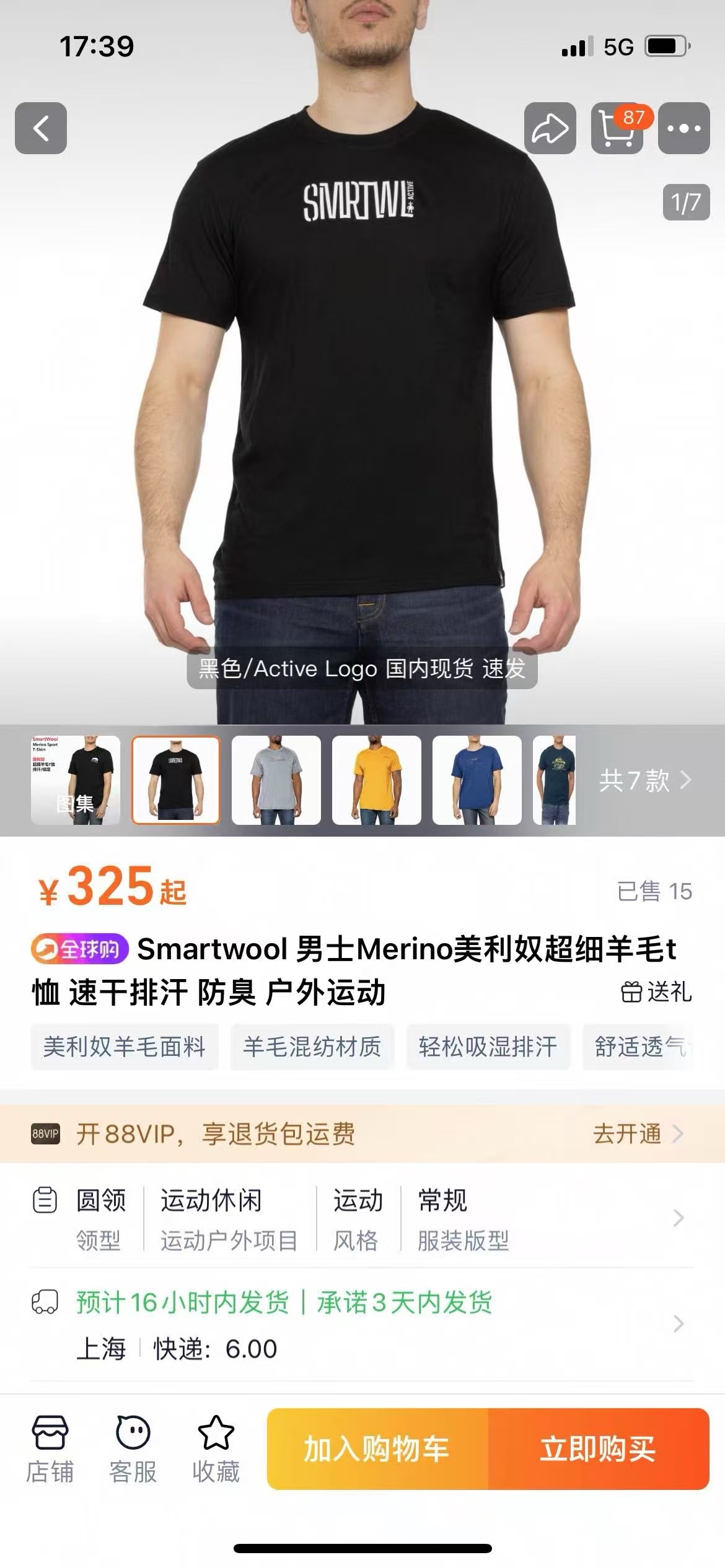Select the grey t-shirt variant thumbnail
The height and width of the screenshot is (1568, 725).
coord(276,780)
